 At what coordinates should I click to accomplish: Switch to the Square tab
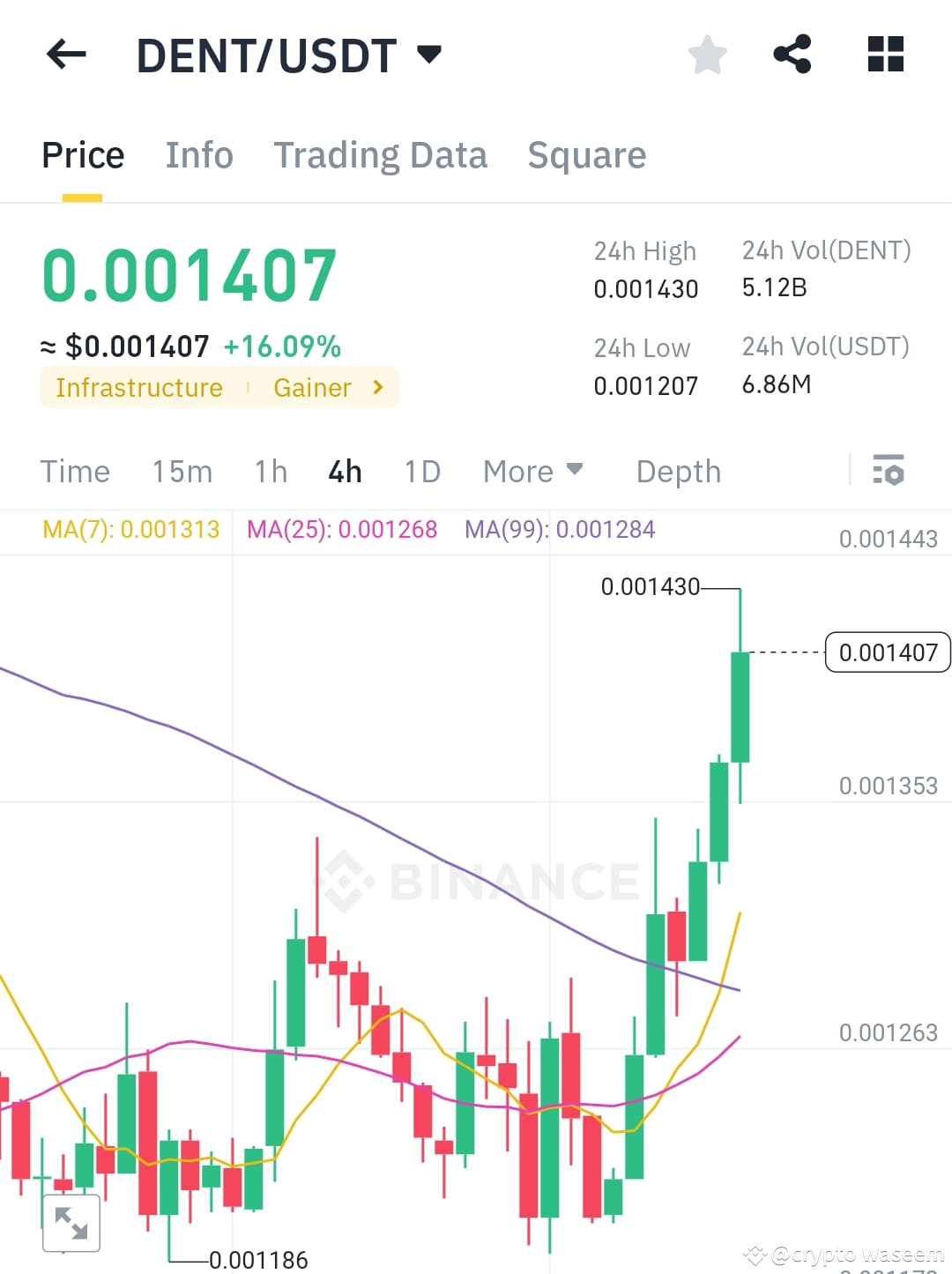(586, 154)
